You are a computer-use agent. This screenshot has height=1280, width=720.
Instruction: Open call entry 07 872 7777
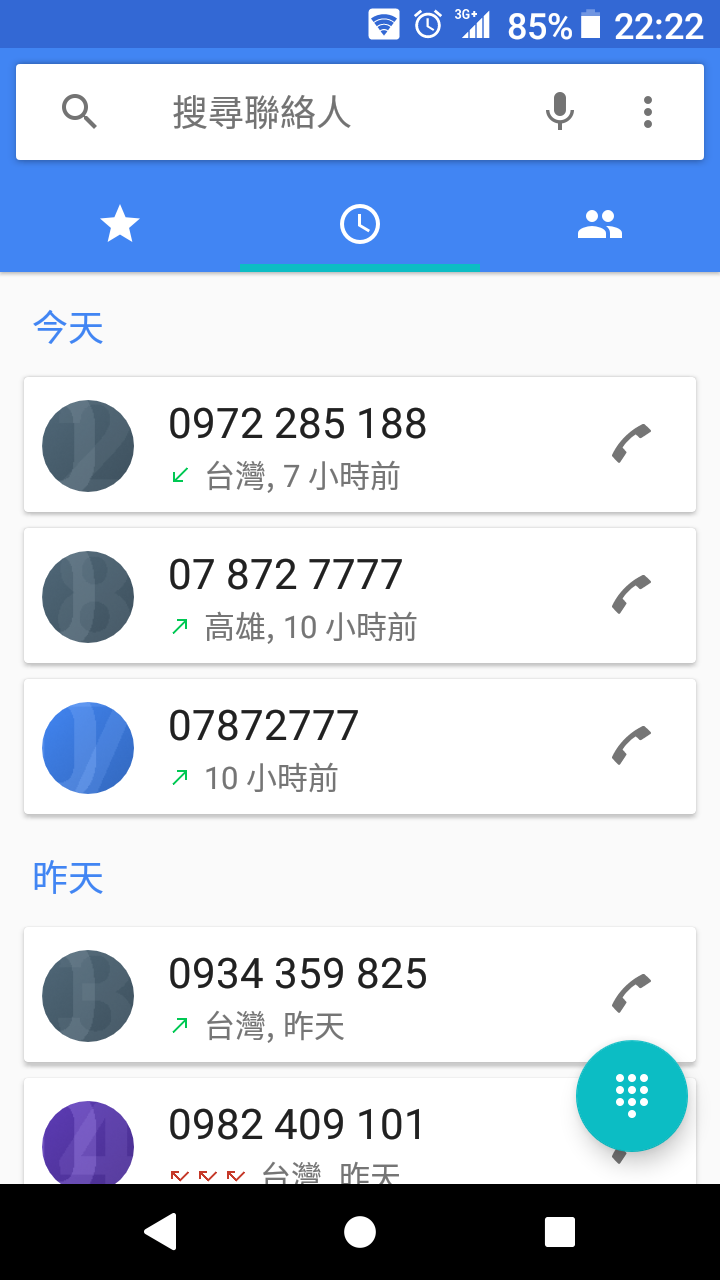coord(360,596)
